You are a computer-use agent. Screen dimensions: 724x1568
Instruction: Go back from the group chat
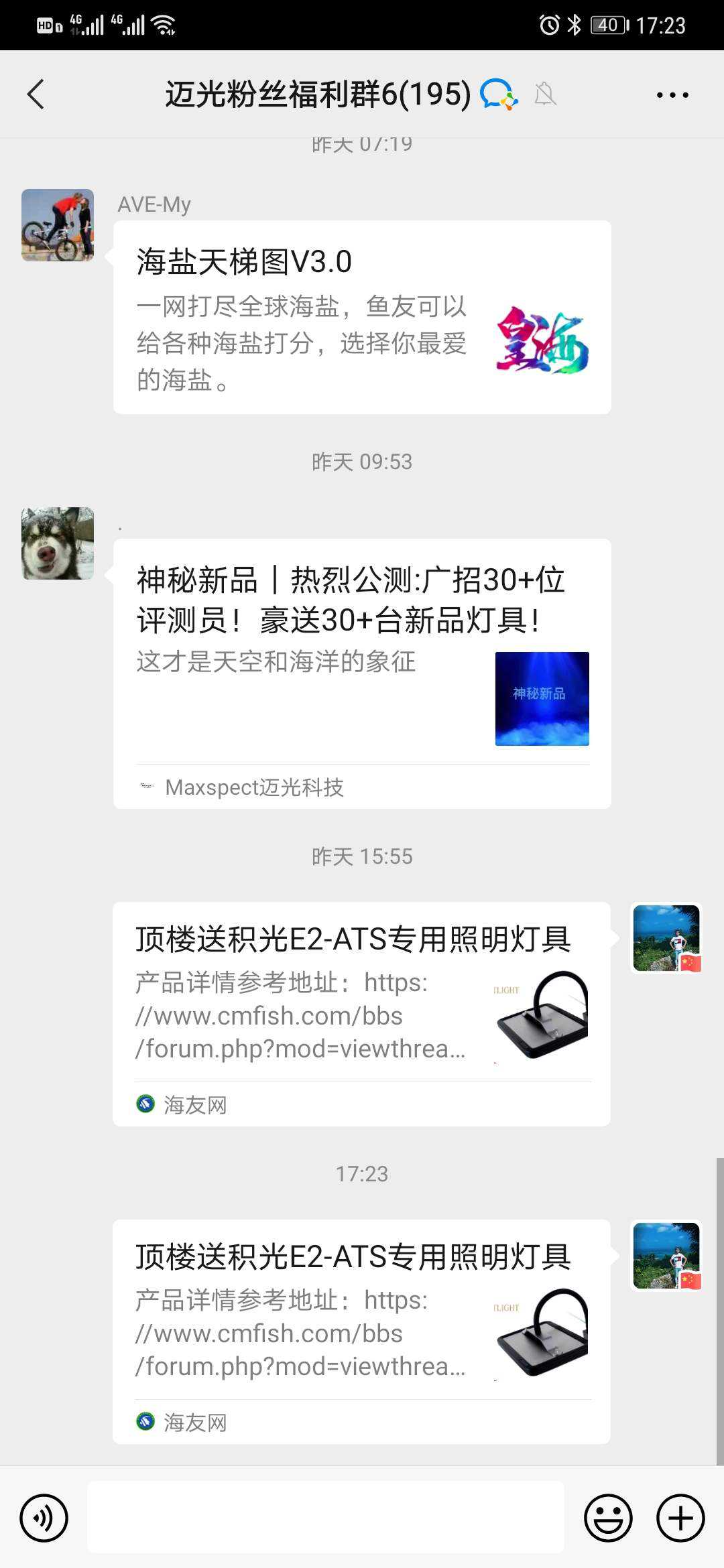pyautogui.click(x=36, y=94)
